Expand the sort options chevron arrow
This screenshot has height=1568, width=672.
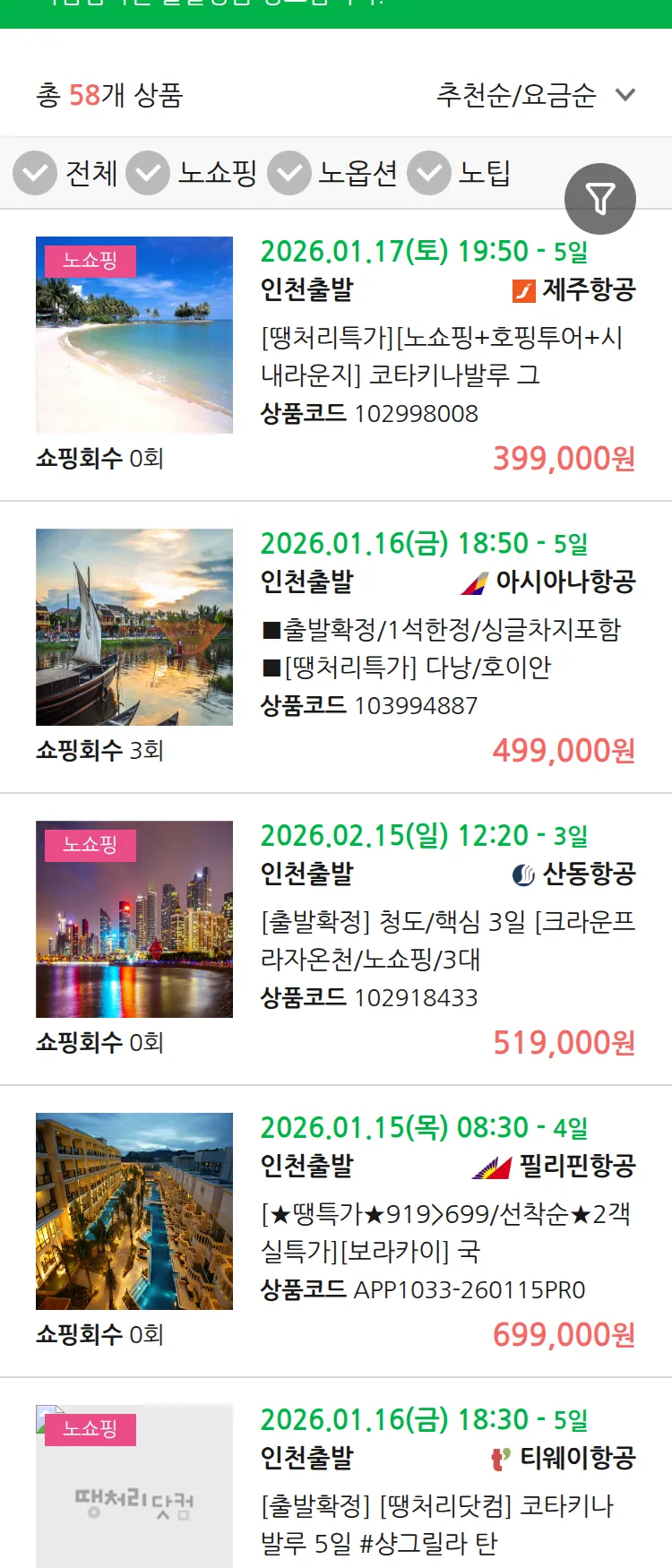pos(625,95)
